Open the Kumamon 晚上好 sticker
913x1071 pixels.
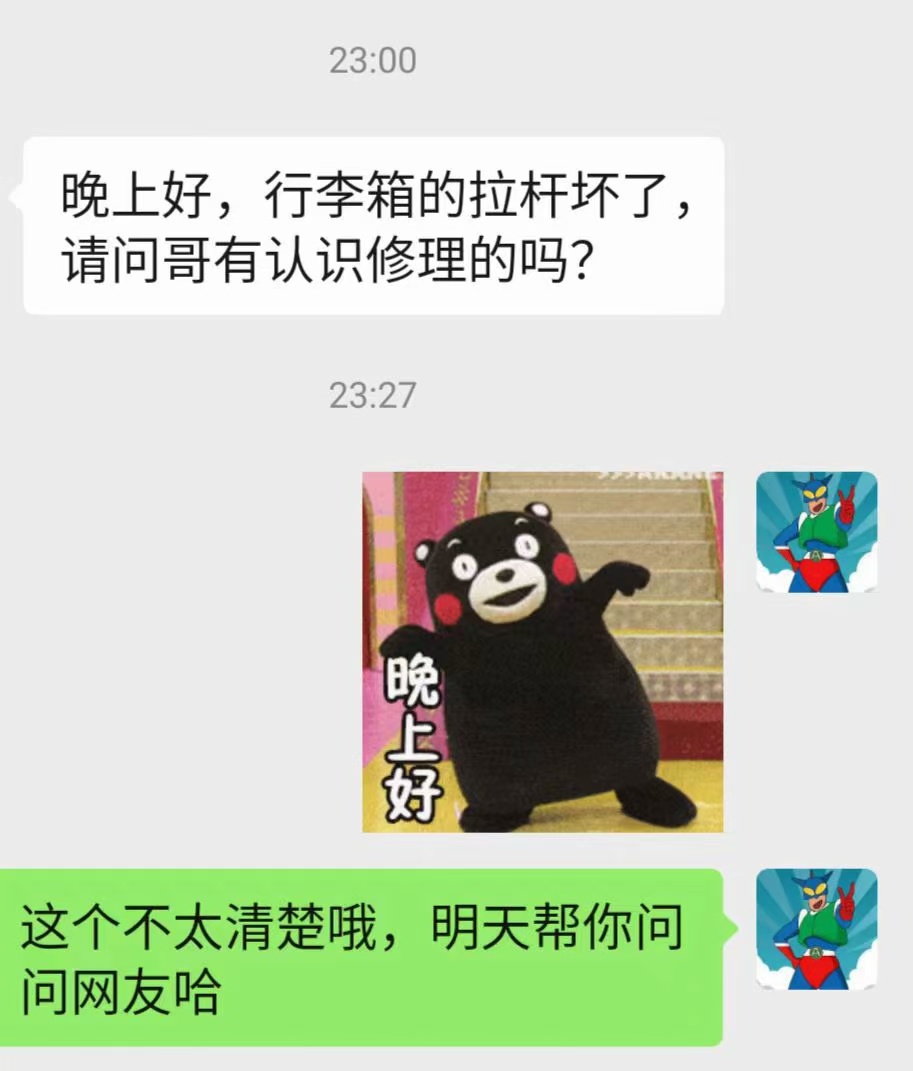click(542, 652)
